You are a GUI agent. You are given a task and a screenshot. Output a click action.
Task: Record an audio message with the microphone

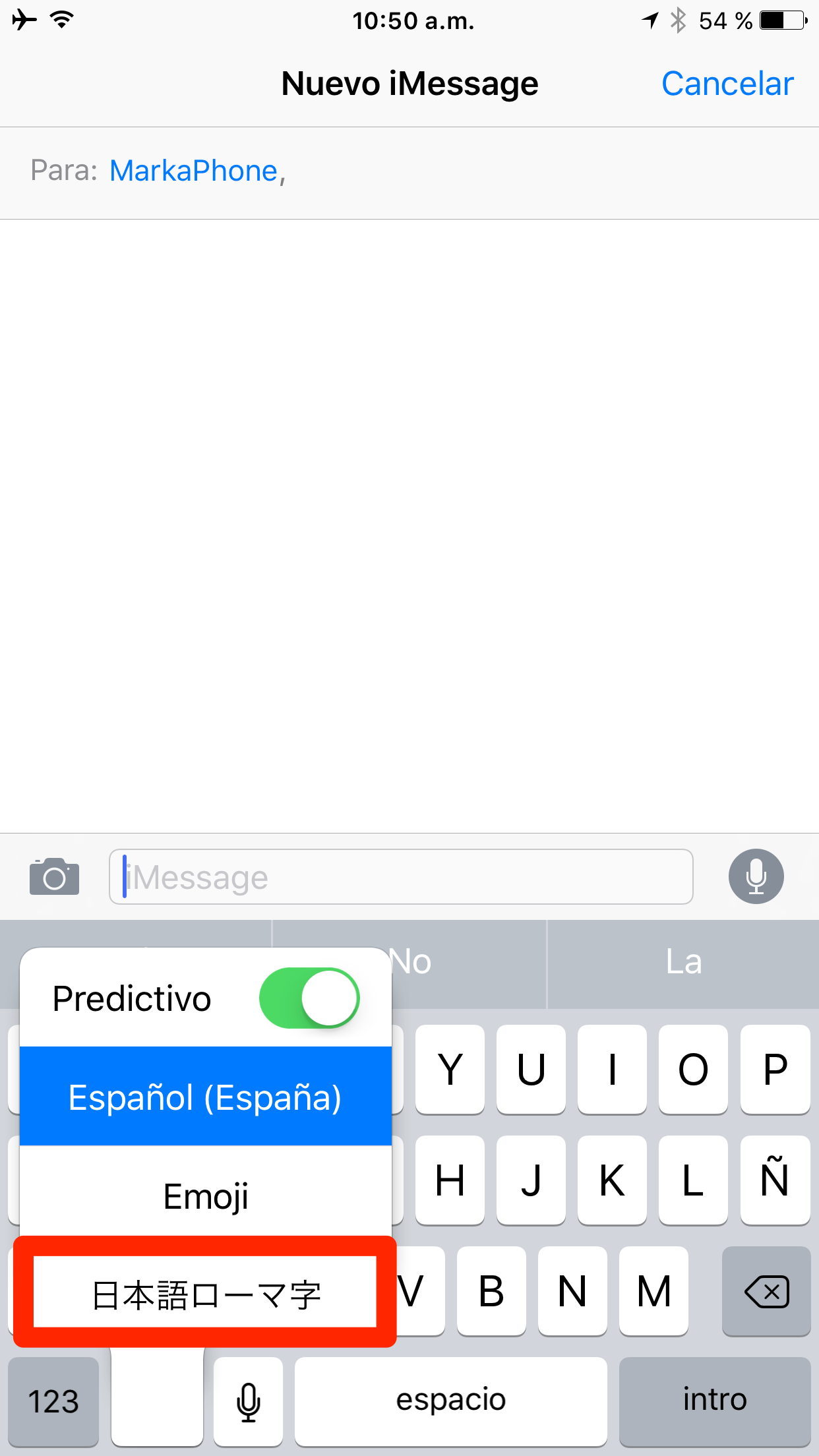click(756, 876)
